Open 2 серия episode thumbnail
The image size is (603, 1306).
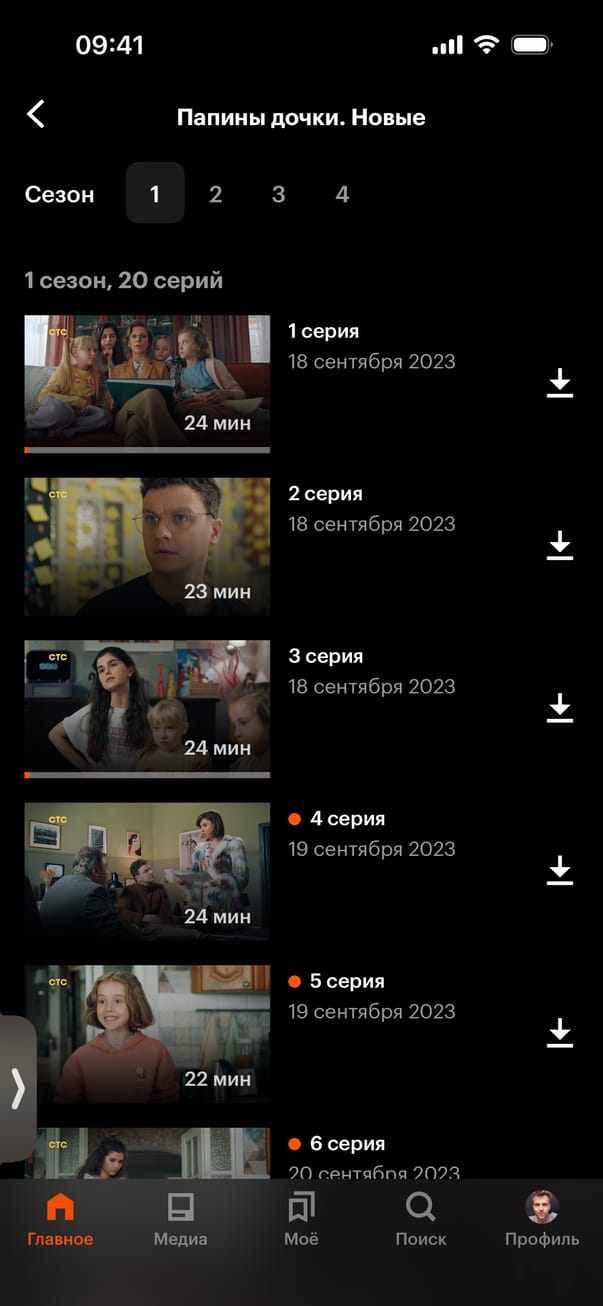147,546
